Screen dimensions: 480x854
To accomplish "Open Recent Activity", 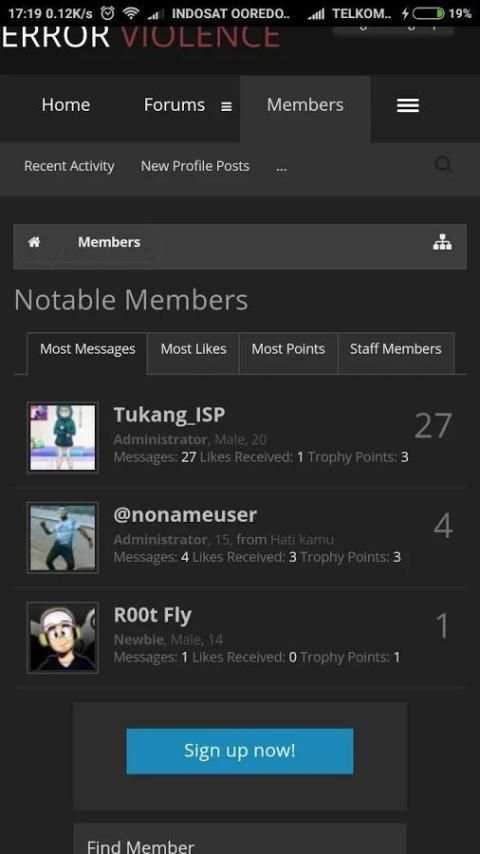I will pos(69,166).
